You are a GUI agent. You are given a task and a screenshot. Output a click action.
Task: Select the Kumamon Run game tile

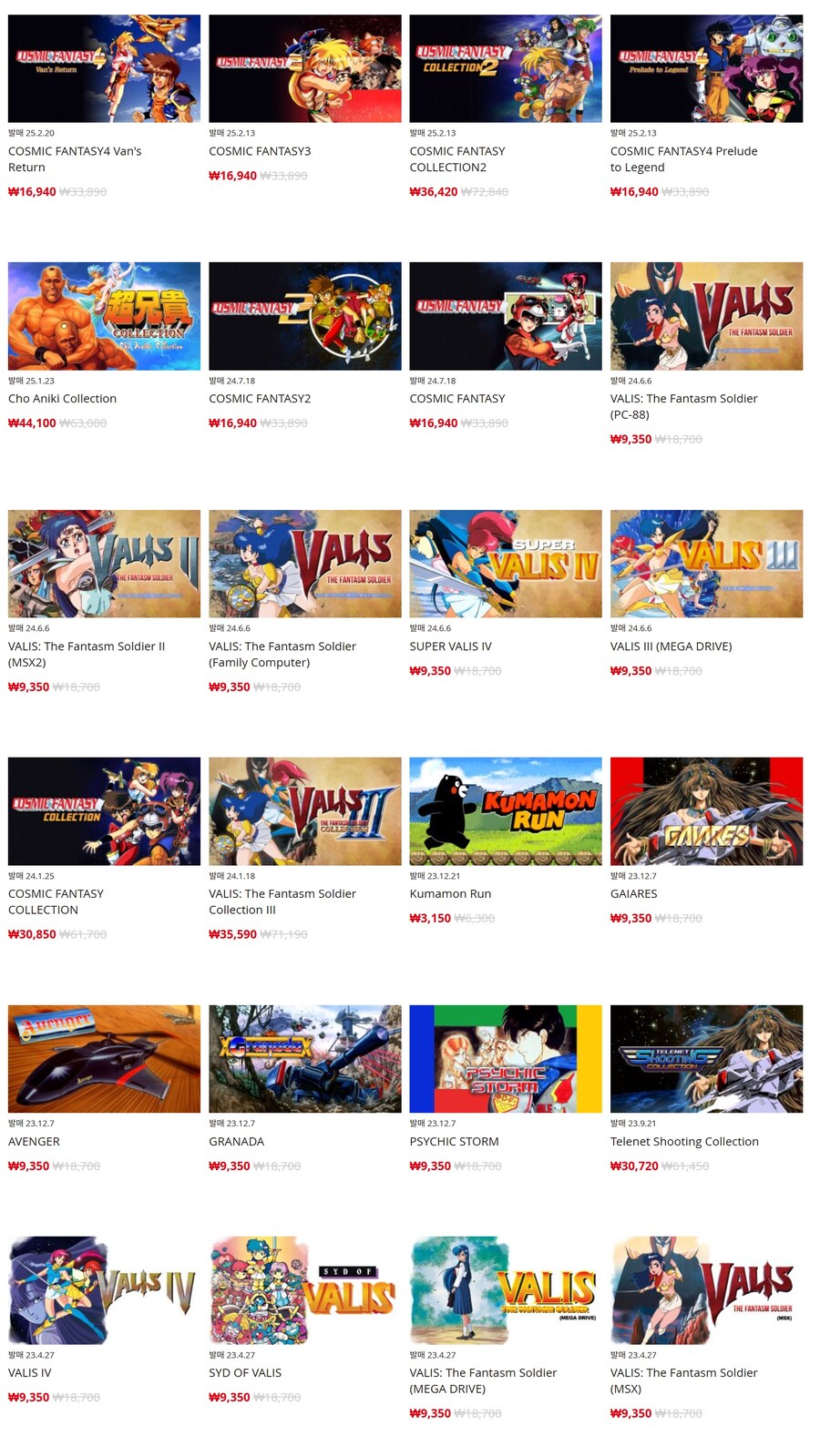(506, 811)
